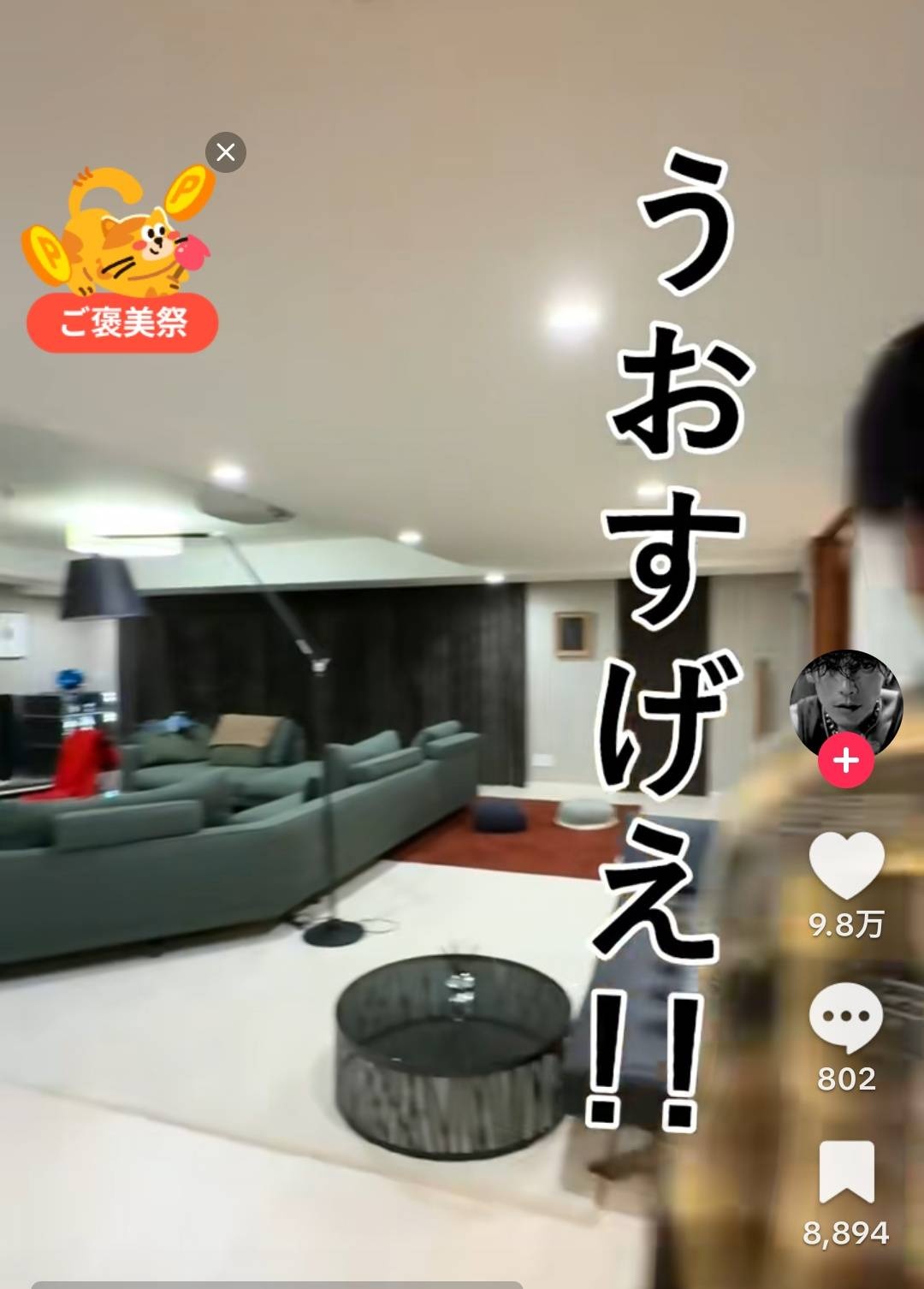This screenshot has width=924, height=1289.
Task: Bookmark this video to favorites
Action: (x=846, y=1173)
